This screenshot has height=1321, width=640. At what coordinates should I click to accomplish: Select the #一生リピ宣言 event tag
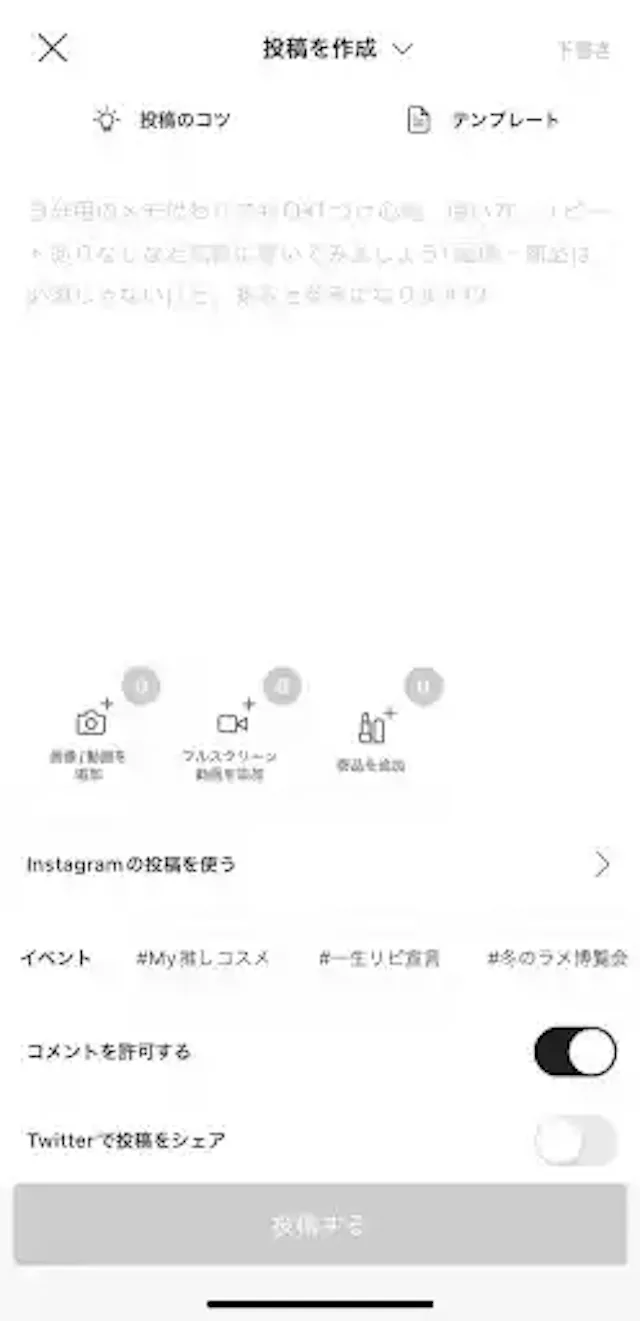tap(380, 958)
